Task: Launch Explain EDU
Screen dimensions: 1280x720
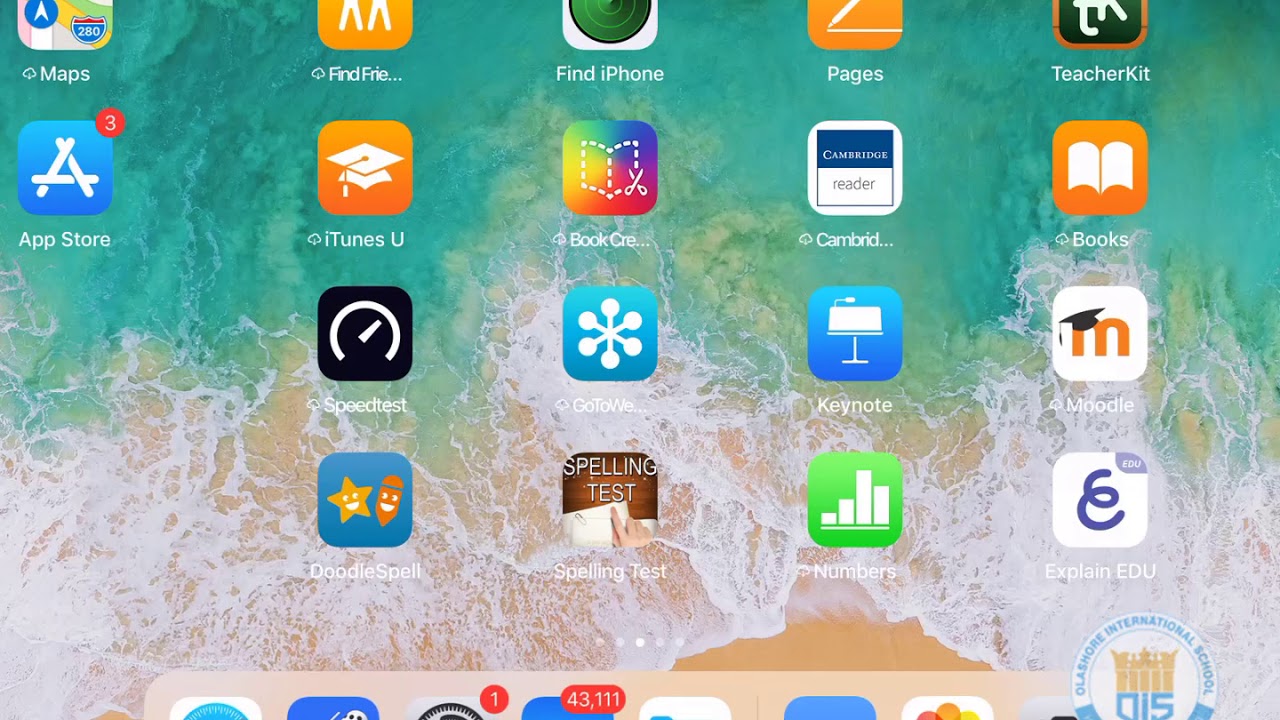Action: click(x=1100, y=500)
